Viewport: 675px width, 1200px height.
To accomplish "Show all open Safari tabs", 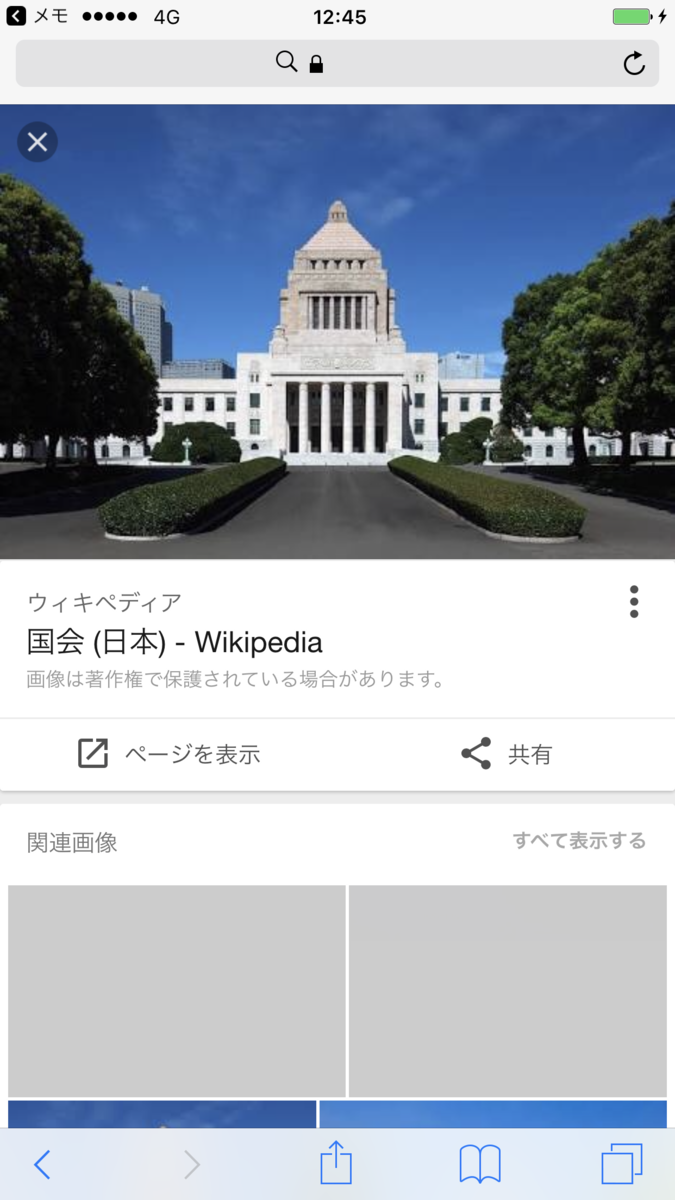I will (x=622, y=1164).
